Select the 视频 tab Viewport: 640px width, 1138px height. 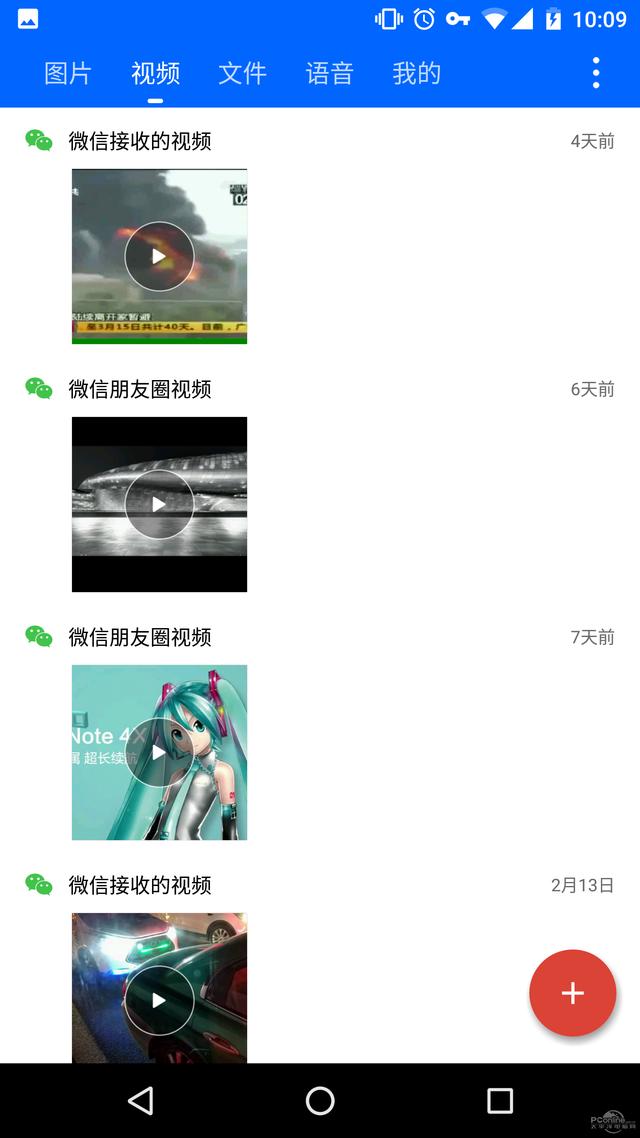155,73
